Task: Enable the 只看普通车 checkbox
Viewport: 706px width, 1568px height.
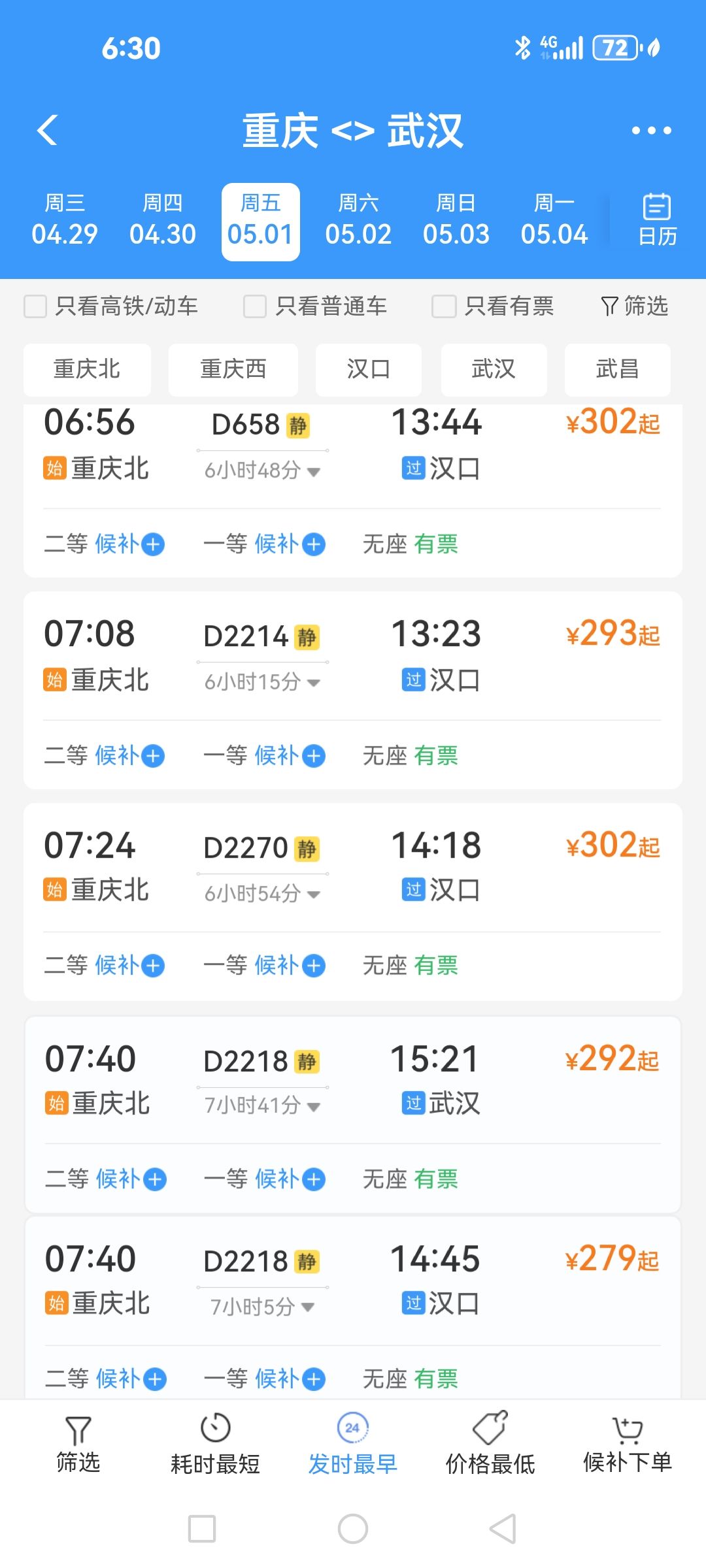Action: (255, 306)
